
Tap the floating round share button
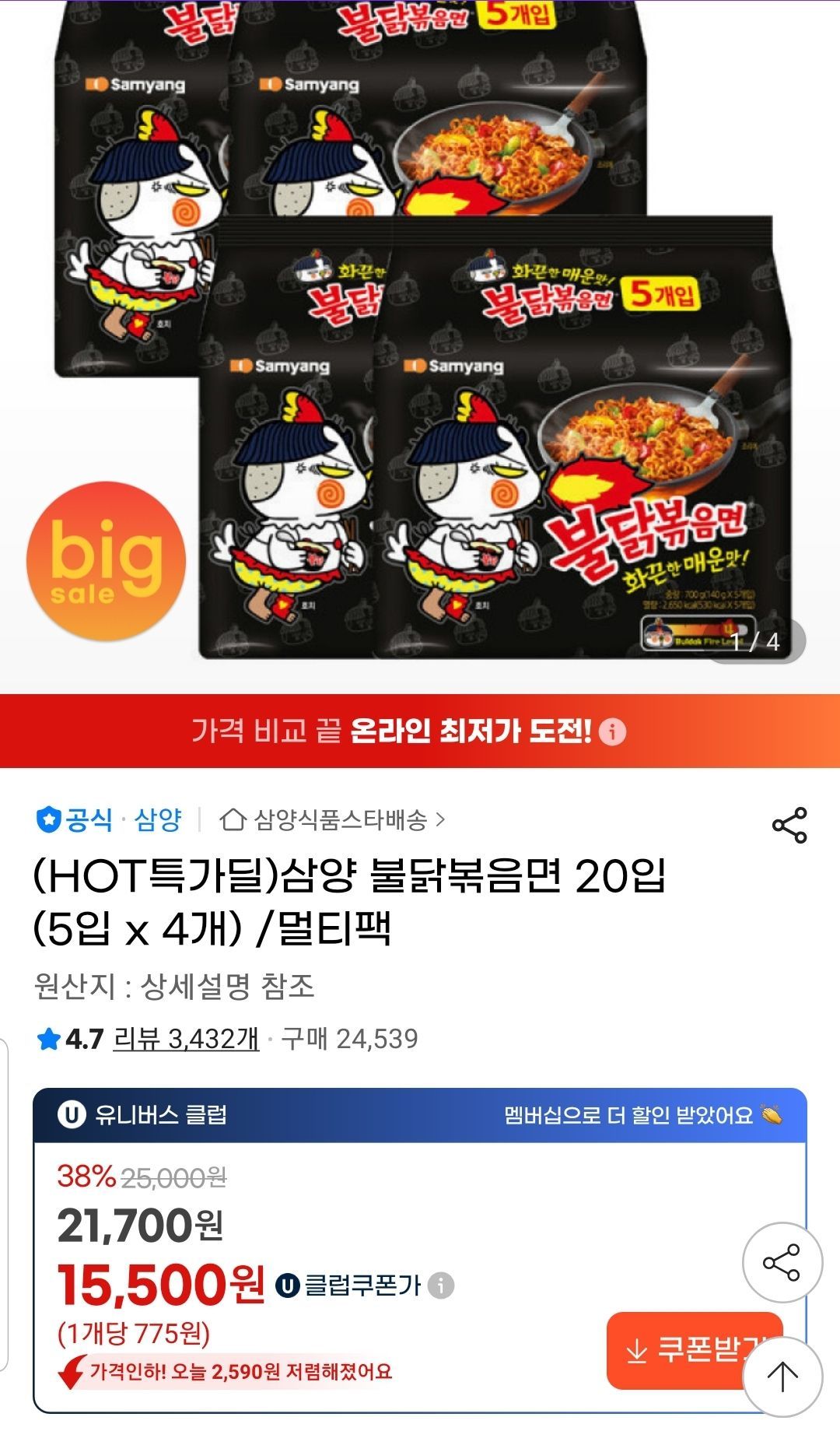[x=782, y=1262]
